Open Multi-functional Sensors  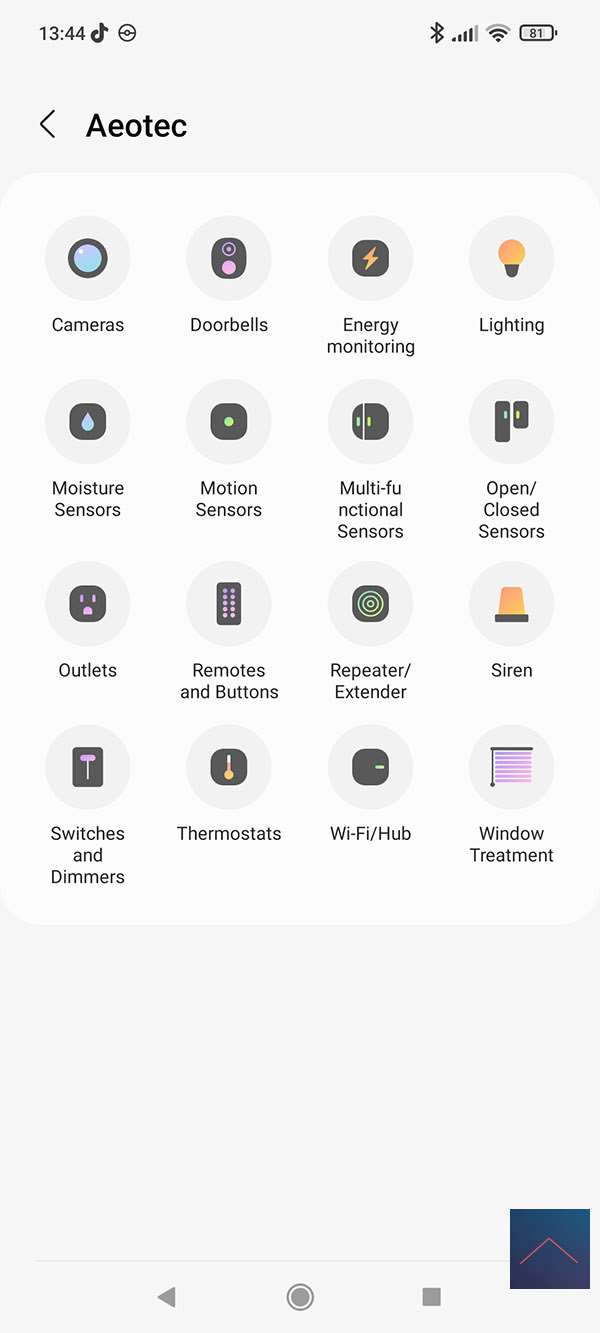370,422
